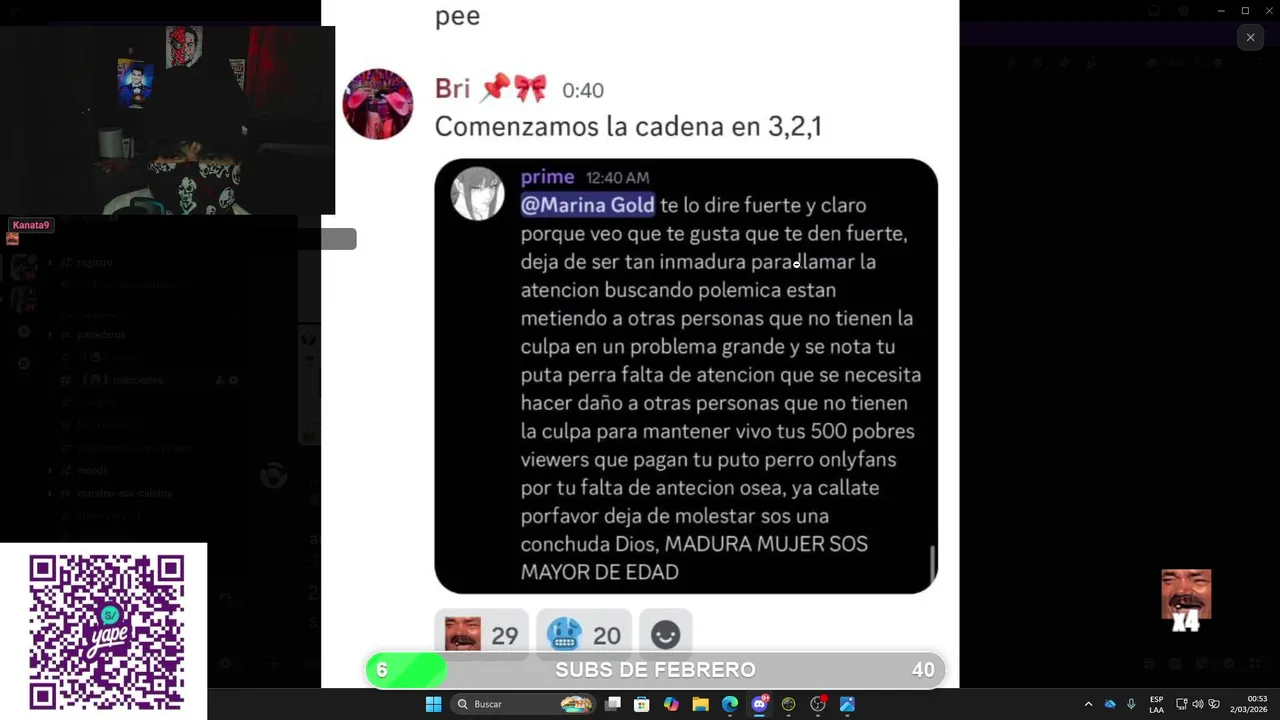Add a new reaction with the smiley icon
The width and height of the screenshot is (1280, 720).
[x=665, y=635]
